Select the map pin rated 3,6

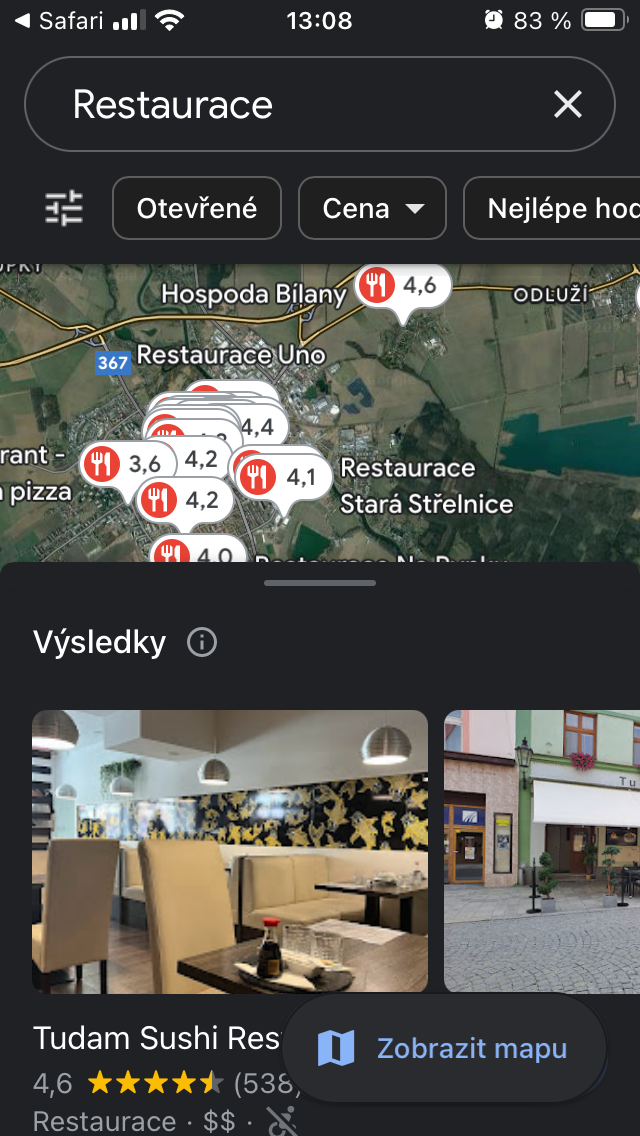point(127,463)
